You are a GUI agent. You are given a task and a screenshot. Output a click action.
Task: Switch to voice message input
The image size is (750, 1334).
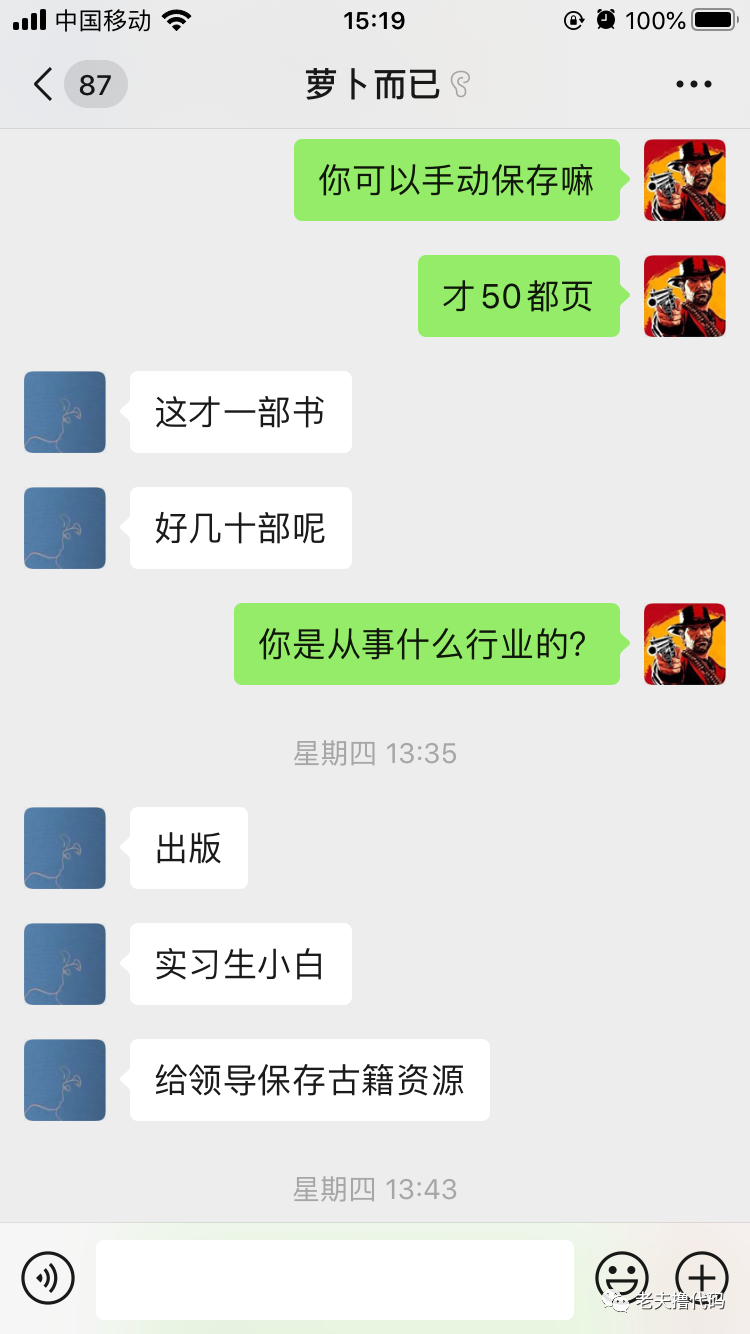pos(48,1278)
